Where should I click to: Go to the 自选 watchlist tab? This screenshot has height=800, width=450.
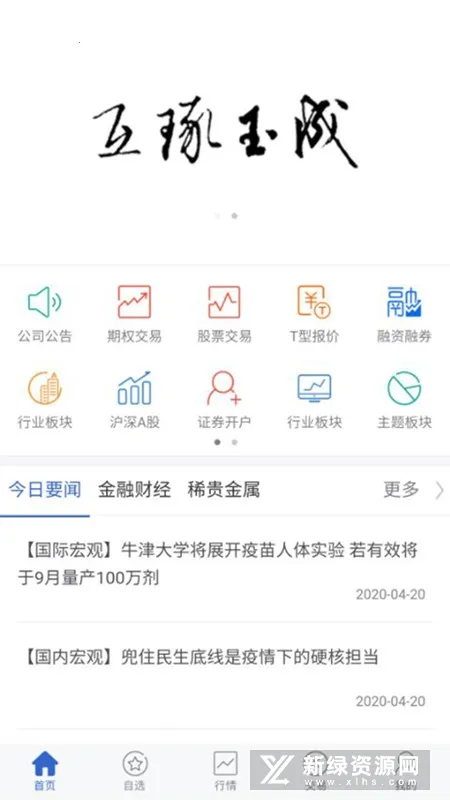click(135, 771)
